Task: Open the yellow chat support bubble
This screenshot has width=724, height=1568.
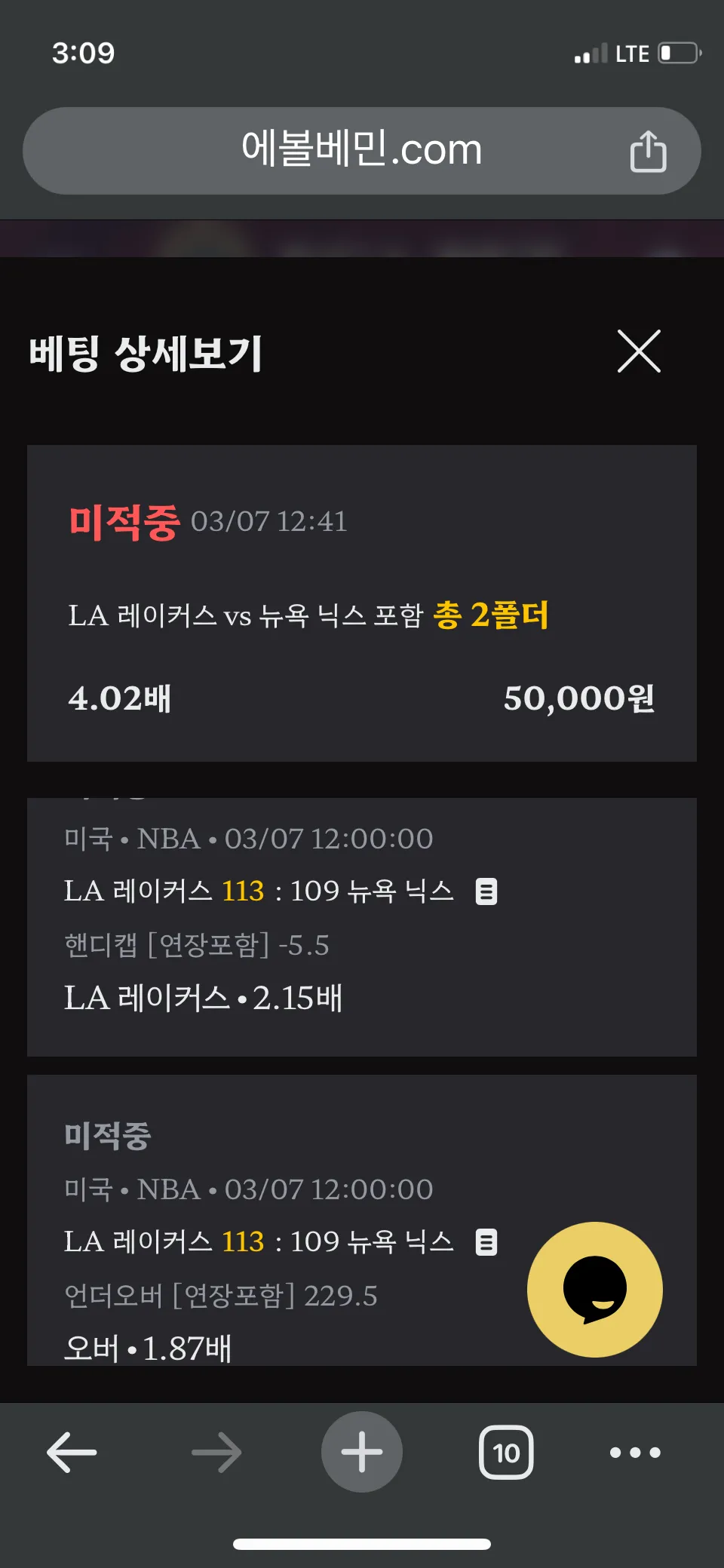Action: tap(595, 1290)
